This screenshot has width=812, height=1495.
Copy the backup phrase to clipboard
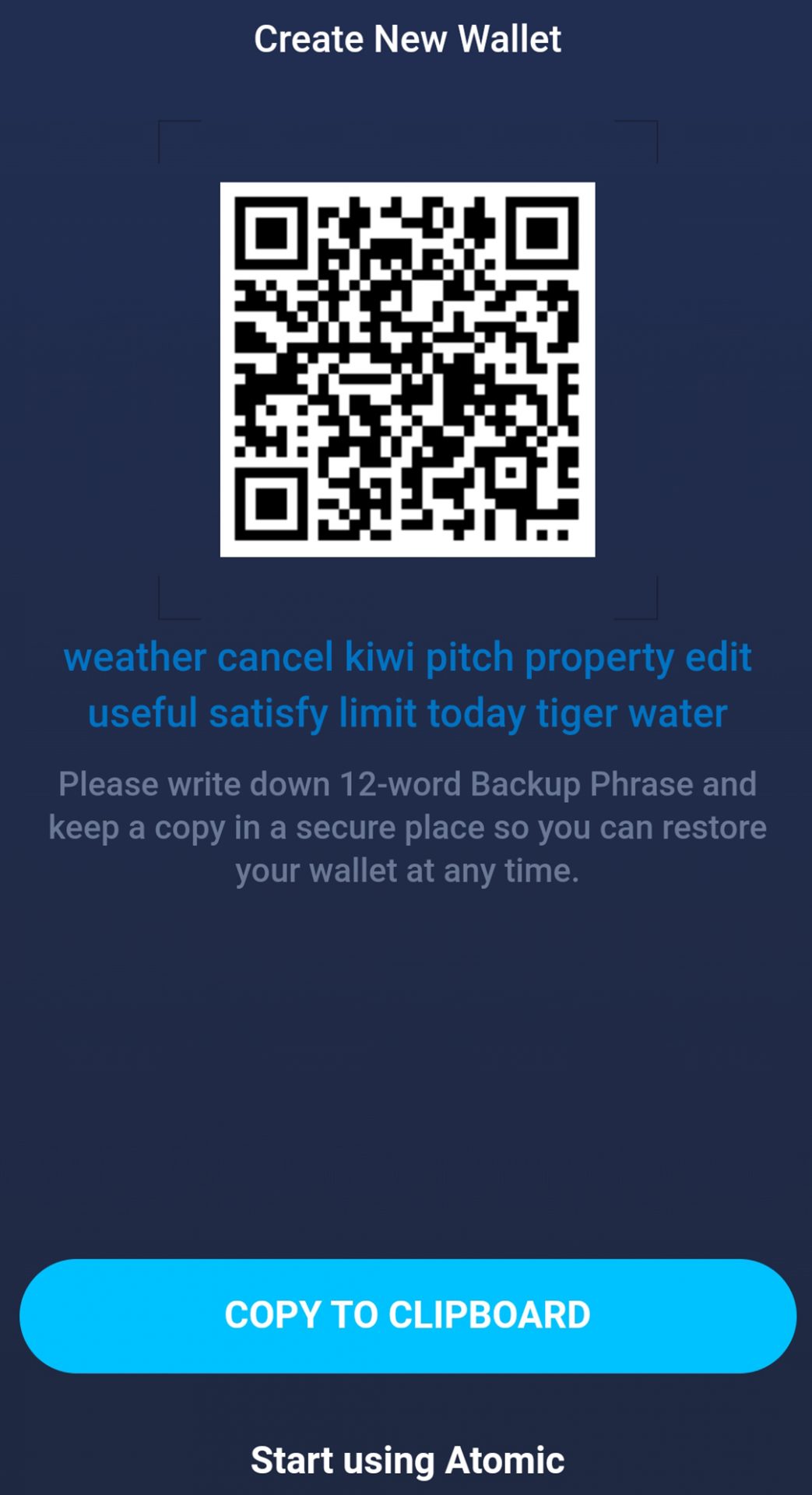point(407,1315)
